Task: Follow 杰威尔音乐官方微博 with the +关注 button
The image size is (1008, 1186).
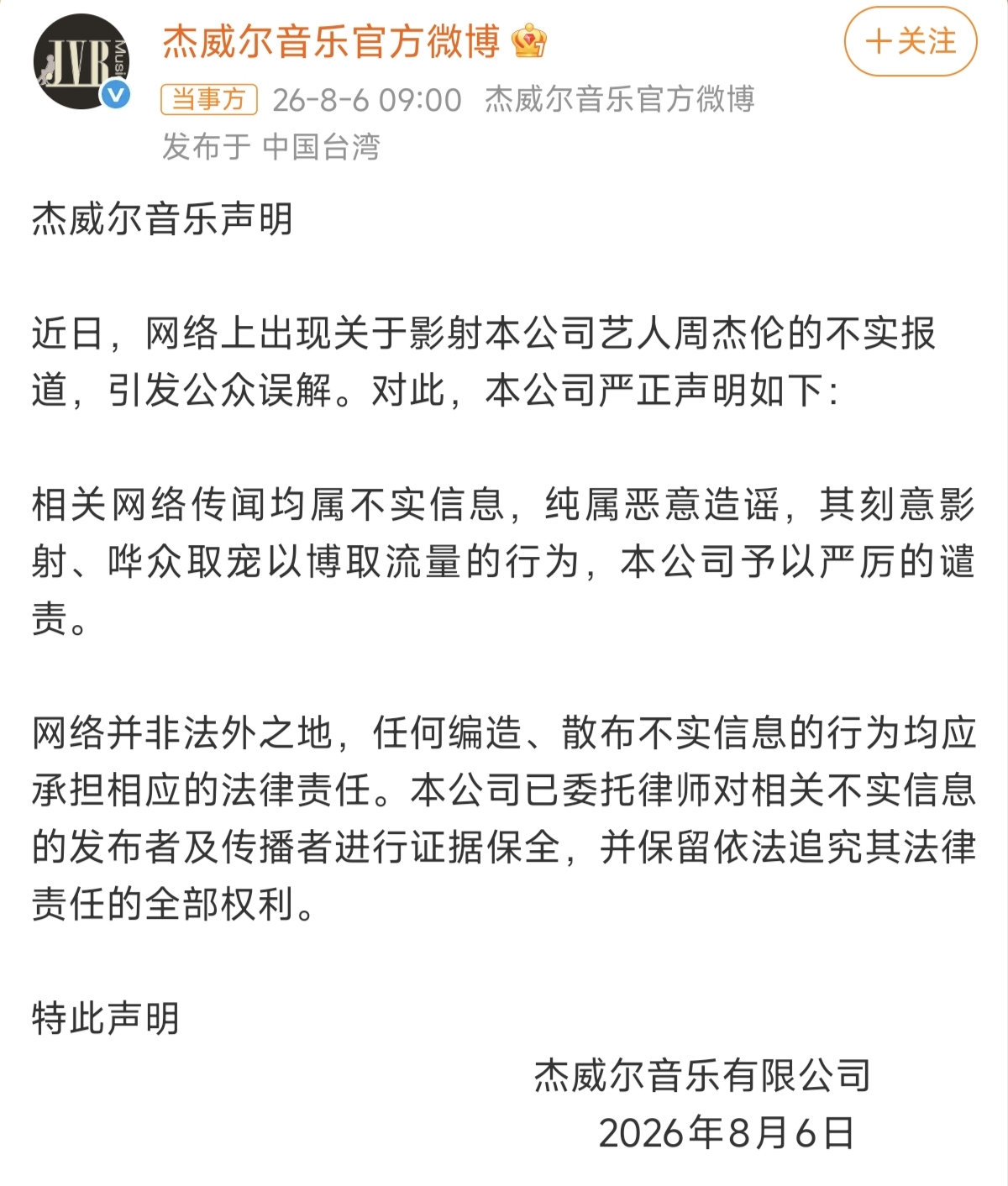Action: pyautogui.click(x=911, y=41)
